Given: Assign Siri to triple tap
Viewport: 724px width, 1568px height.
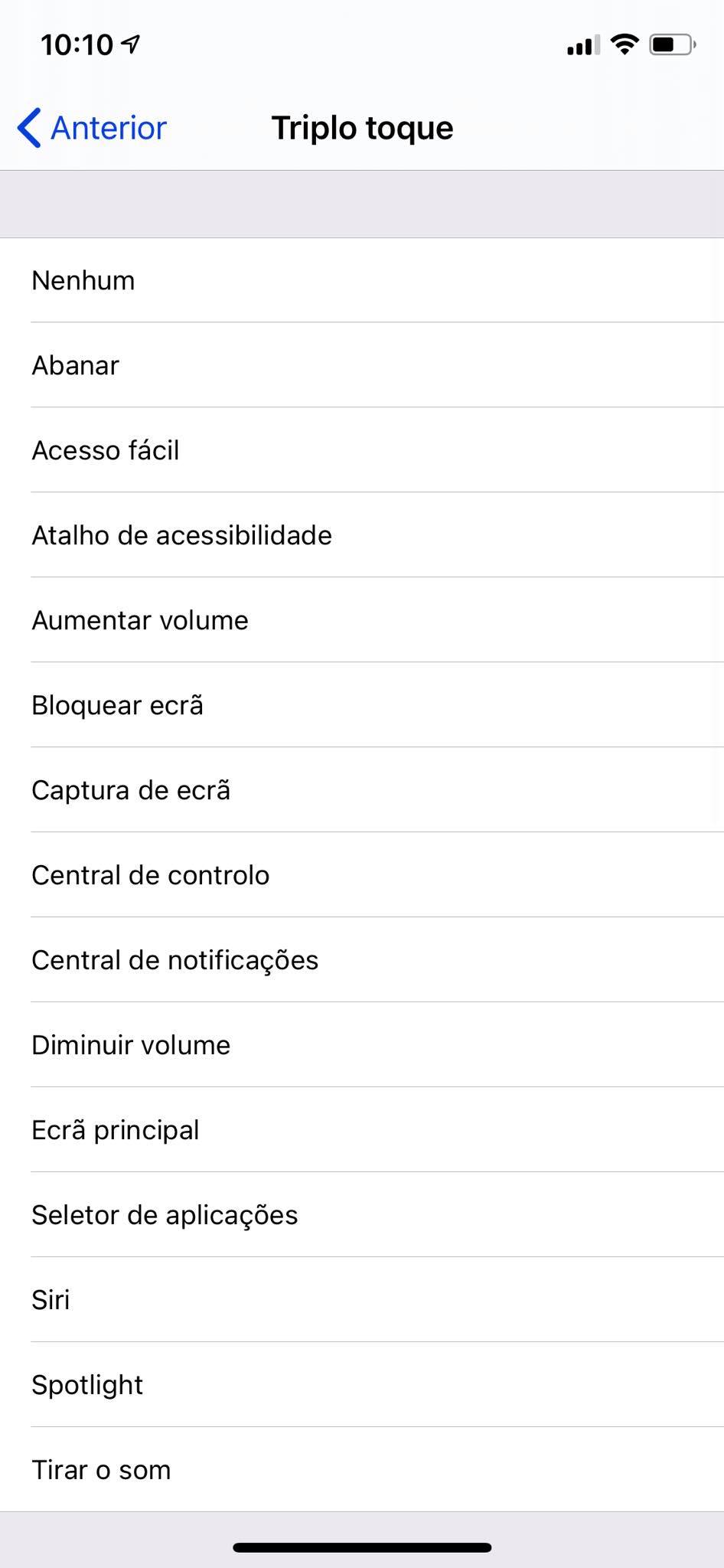Looking at the screenshot, I should pos(362,1300).
